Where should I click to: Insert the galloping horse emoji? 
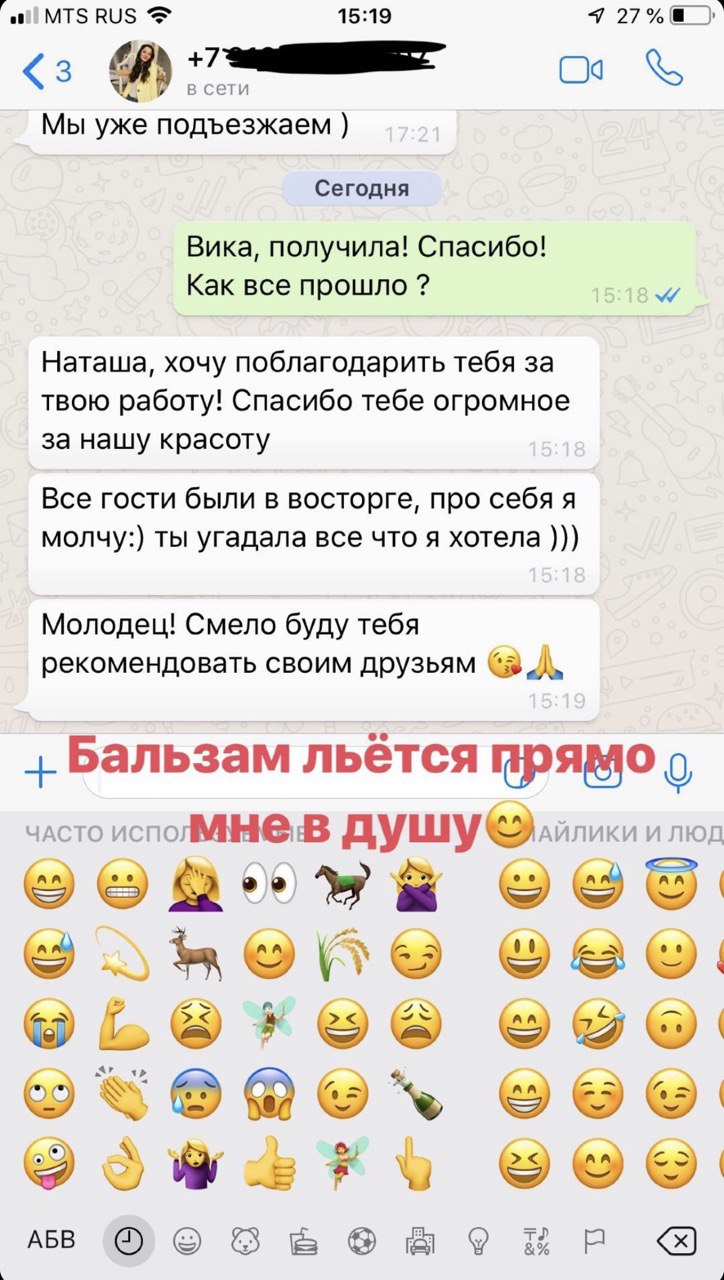point(341,885)
